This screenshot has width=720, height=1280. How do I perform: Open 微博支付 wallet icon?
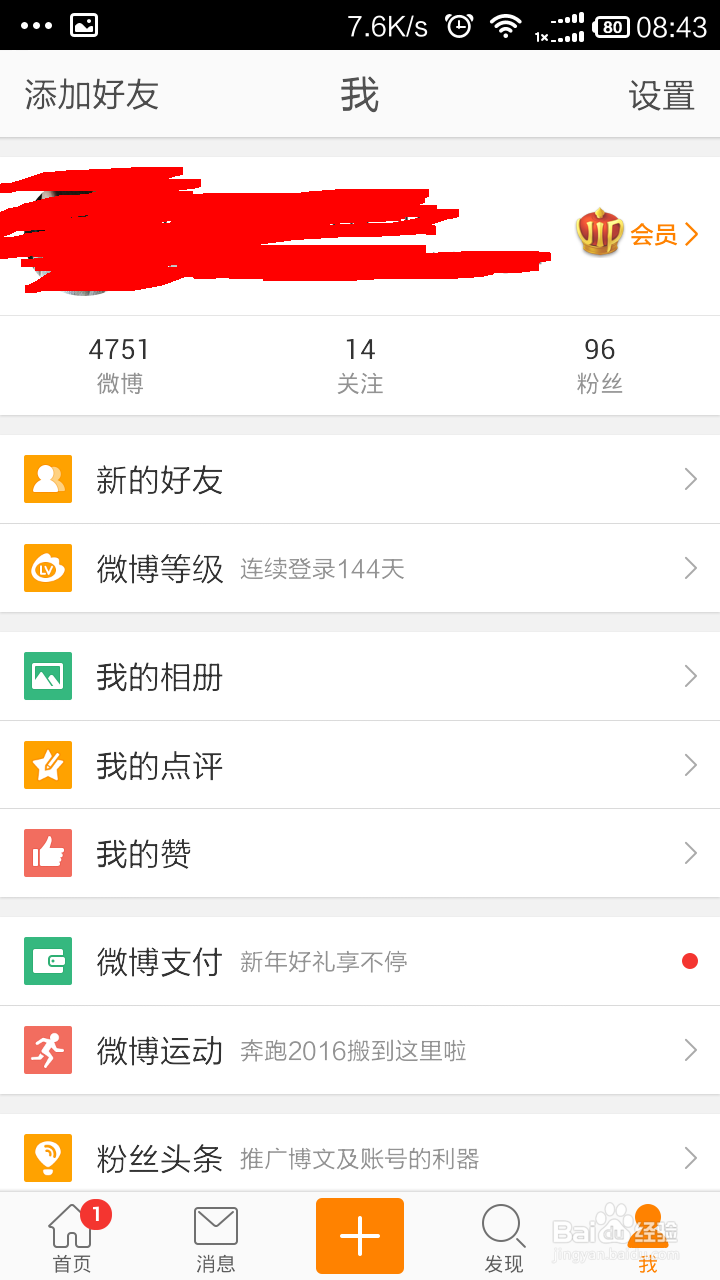pyautogui.click(x=47, y=961)
